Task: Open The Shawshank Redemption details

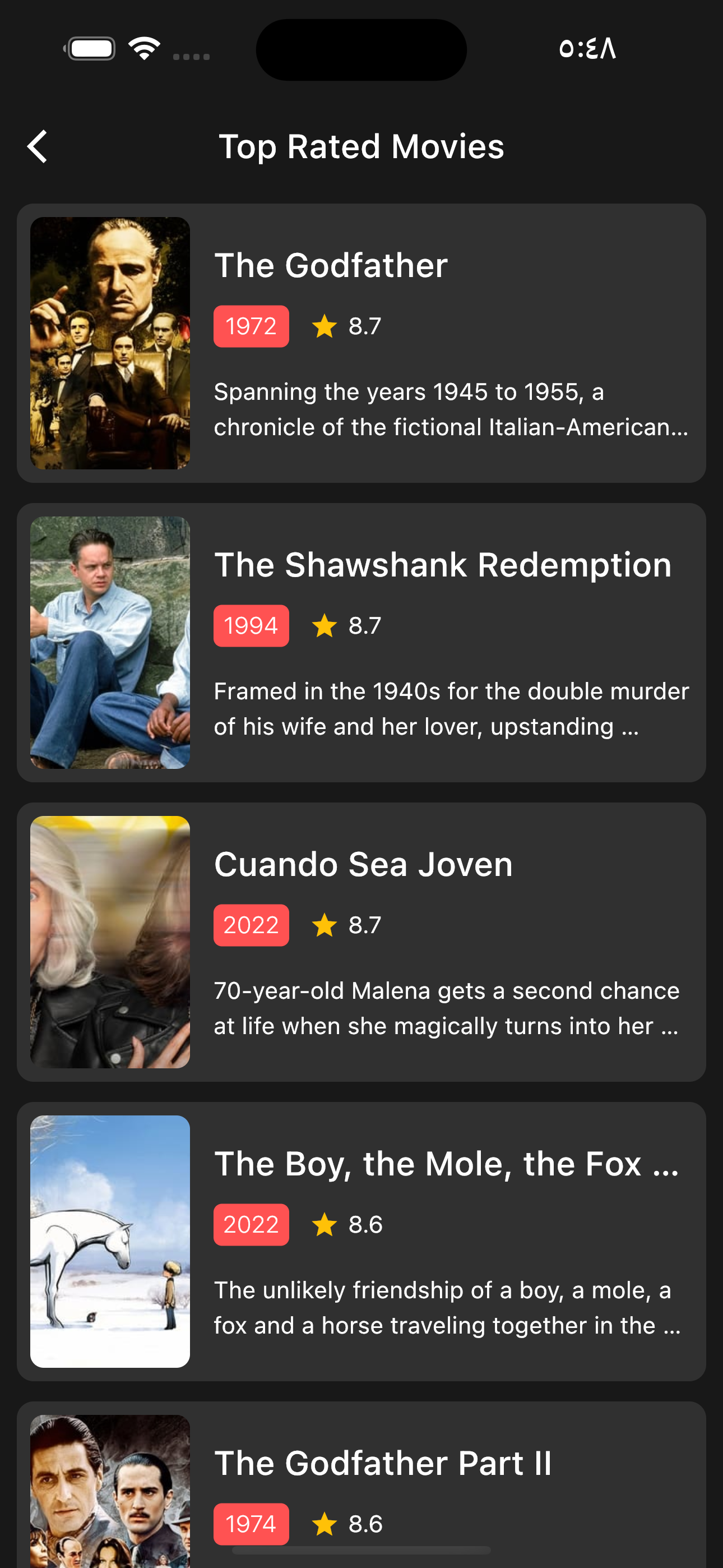Action: tap(361, 641)
